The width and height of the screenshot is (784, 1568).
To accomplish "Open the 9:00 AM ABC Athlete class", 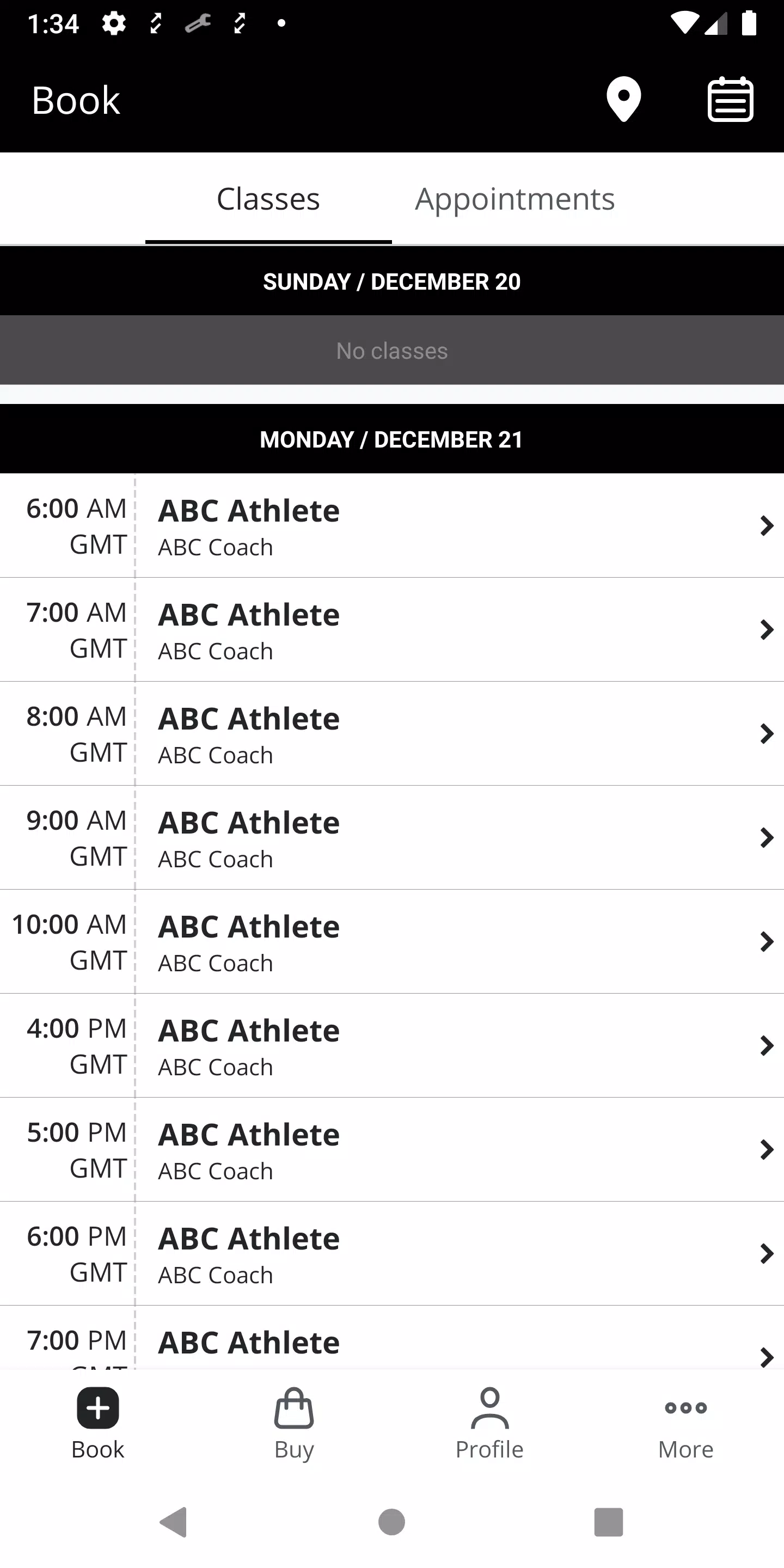I will (x=392, y=838).
